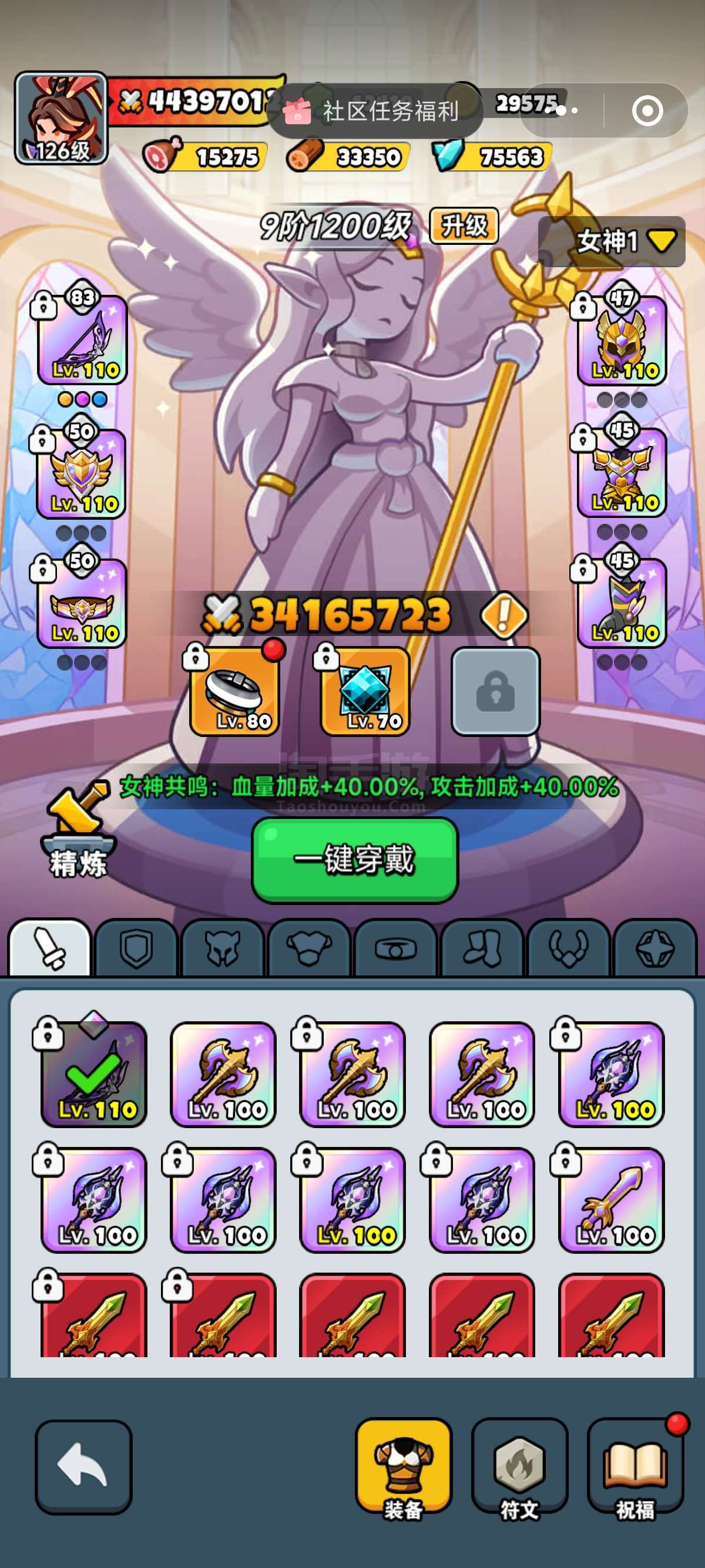Tap the 升级 upgrade button
The height and width of the screenshot is (1568, 705).
tap(464, 226)
